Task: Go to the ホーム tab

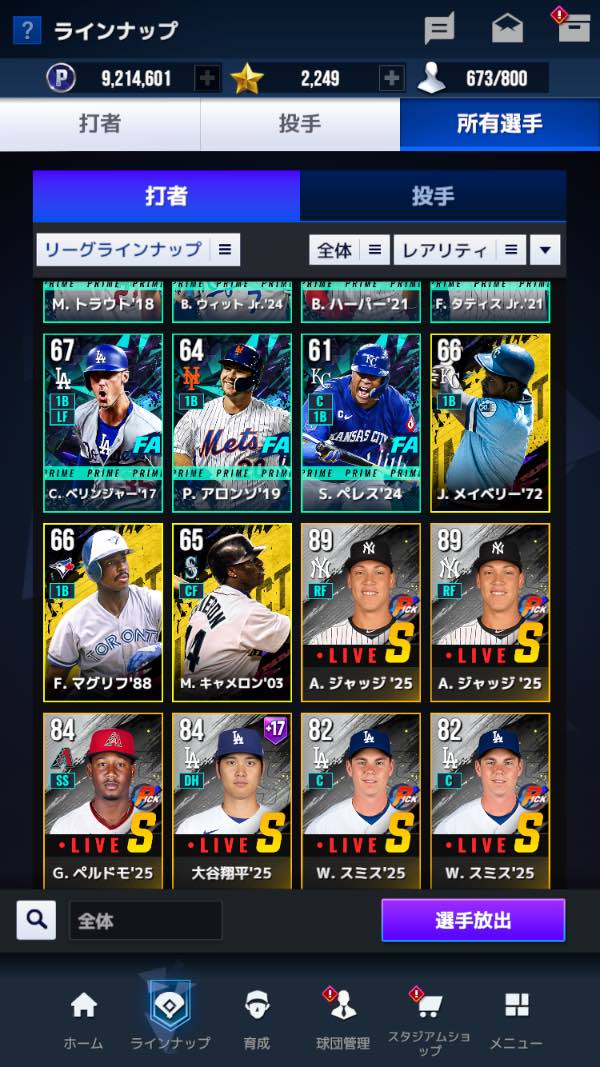Action: point(83,1018)
